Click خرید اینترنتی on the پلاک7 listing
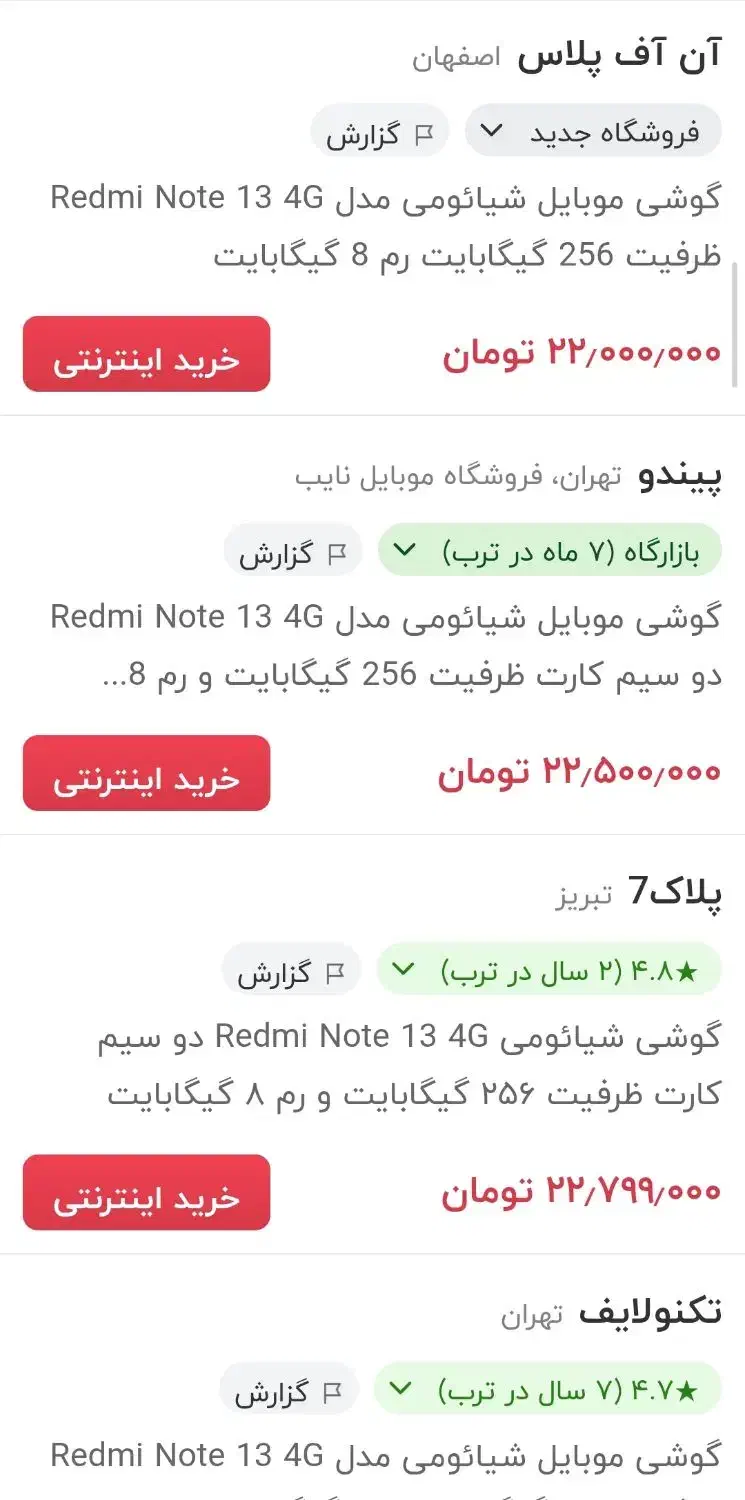This screenshot has height=1500, width=745. pyautogui.click(x=146, y=1192)
